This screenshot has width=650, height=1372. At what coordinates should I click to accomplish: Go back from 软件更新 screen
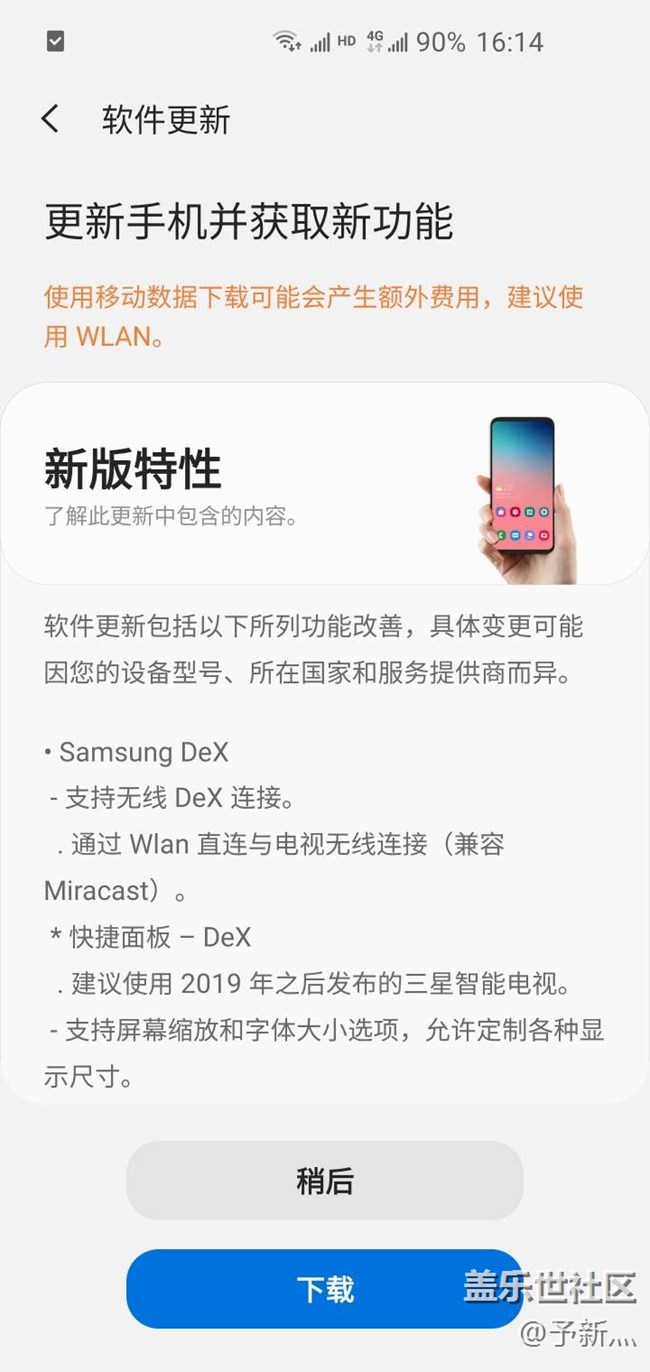50,119
